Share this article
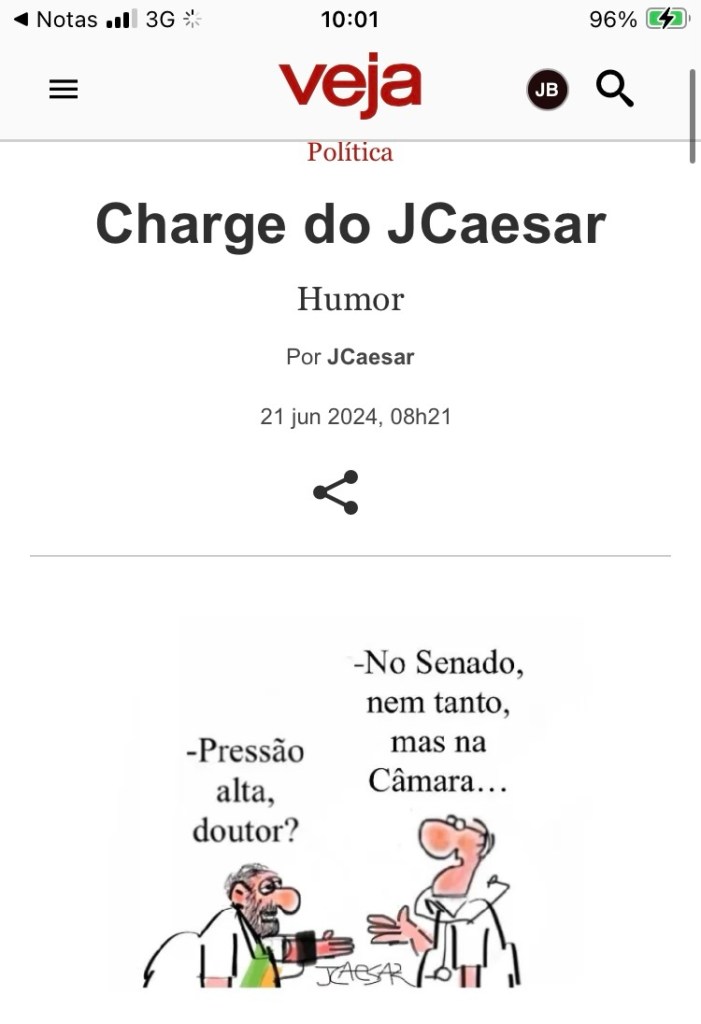This screenshot has width=701, height=1024. click(335, 492)
